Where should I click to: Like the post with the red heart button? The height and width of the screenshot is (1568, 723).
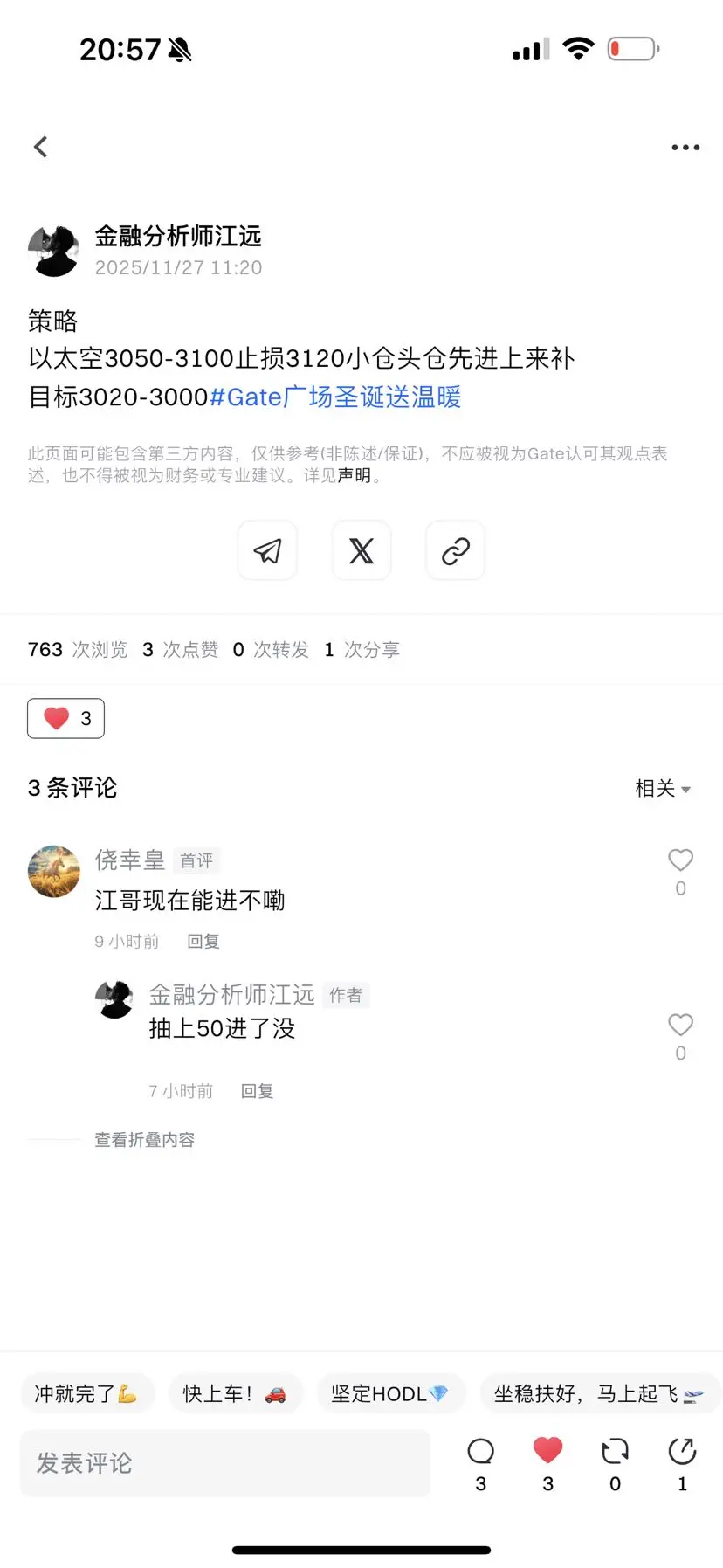click(65, 718)
